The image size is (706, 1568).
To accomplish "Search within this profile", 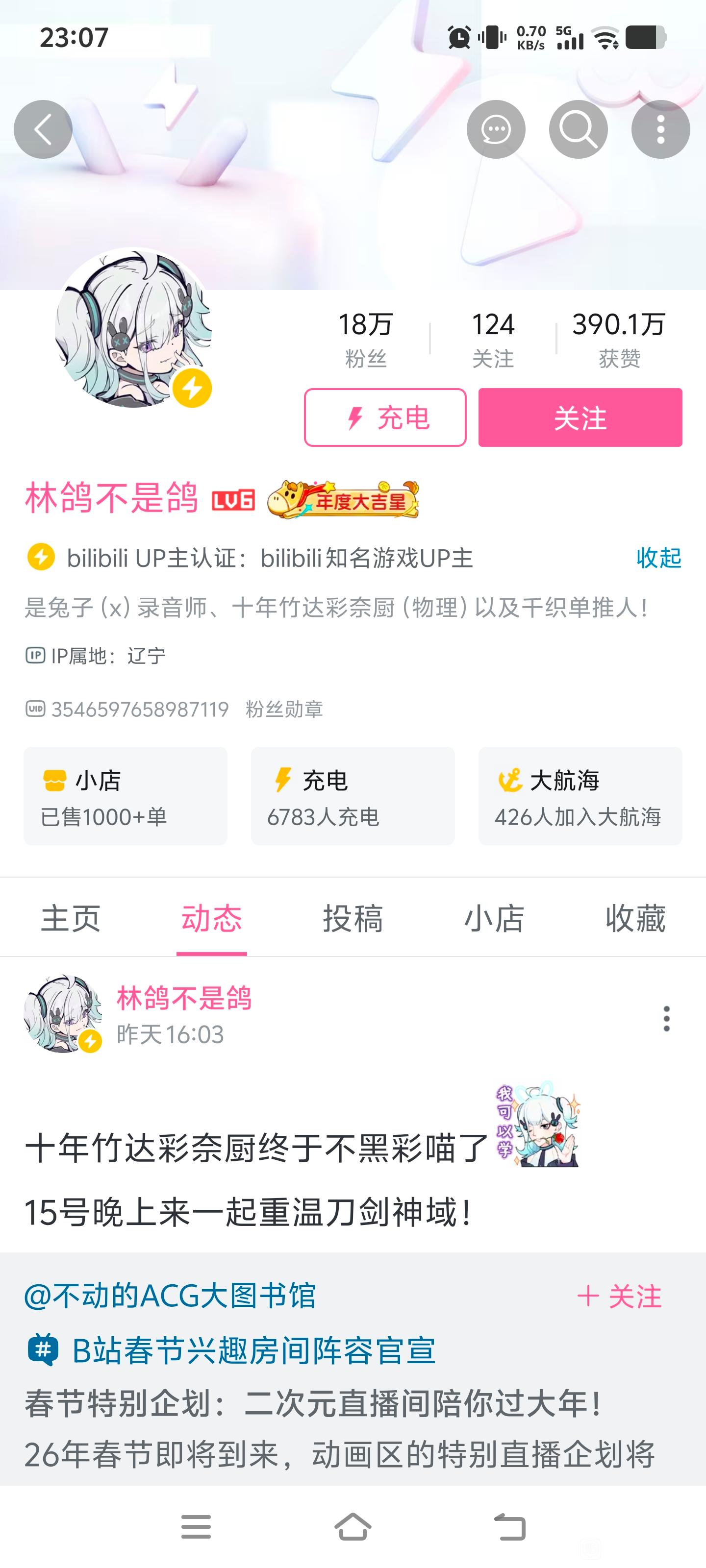I will pos(578,130).
